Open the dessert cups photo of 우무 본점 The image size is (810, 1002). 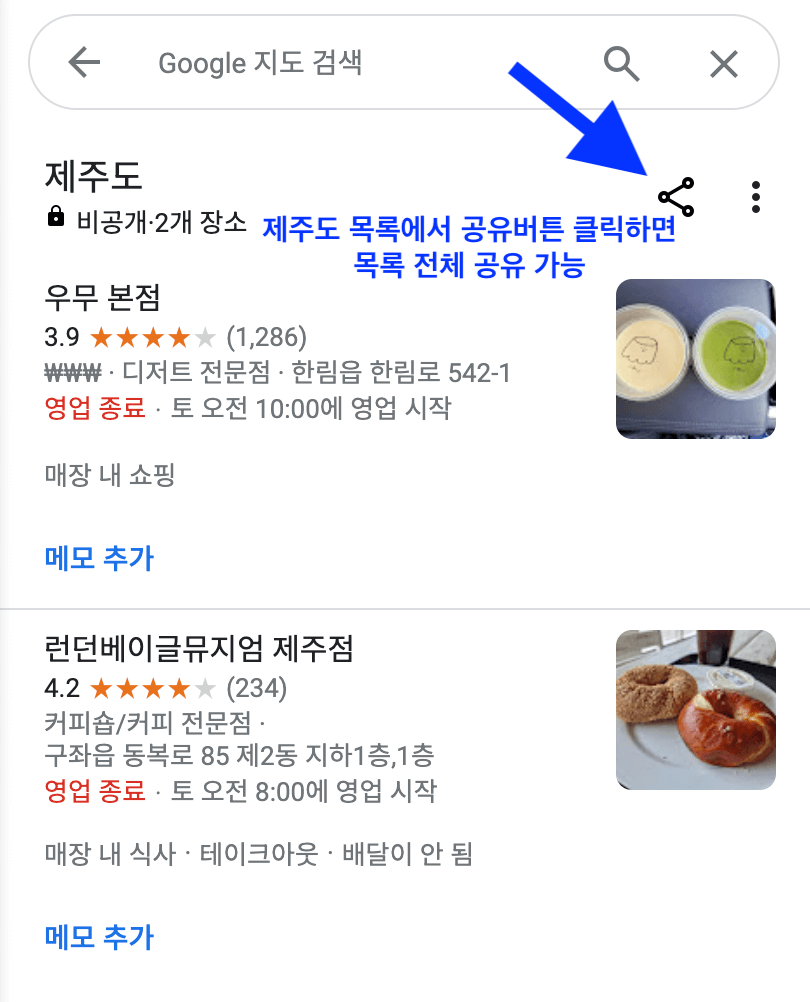(695, 358)
